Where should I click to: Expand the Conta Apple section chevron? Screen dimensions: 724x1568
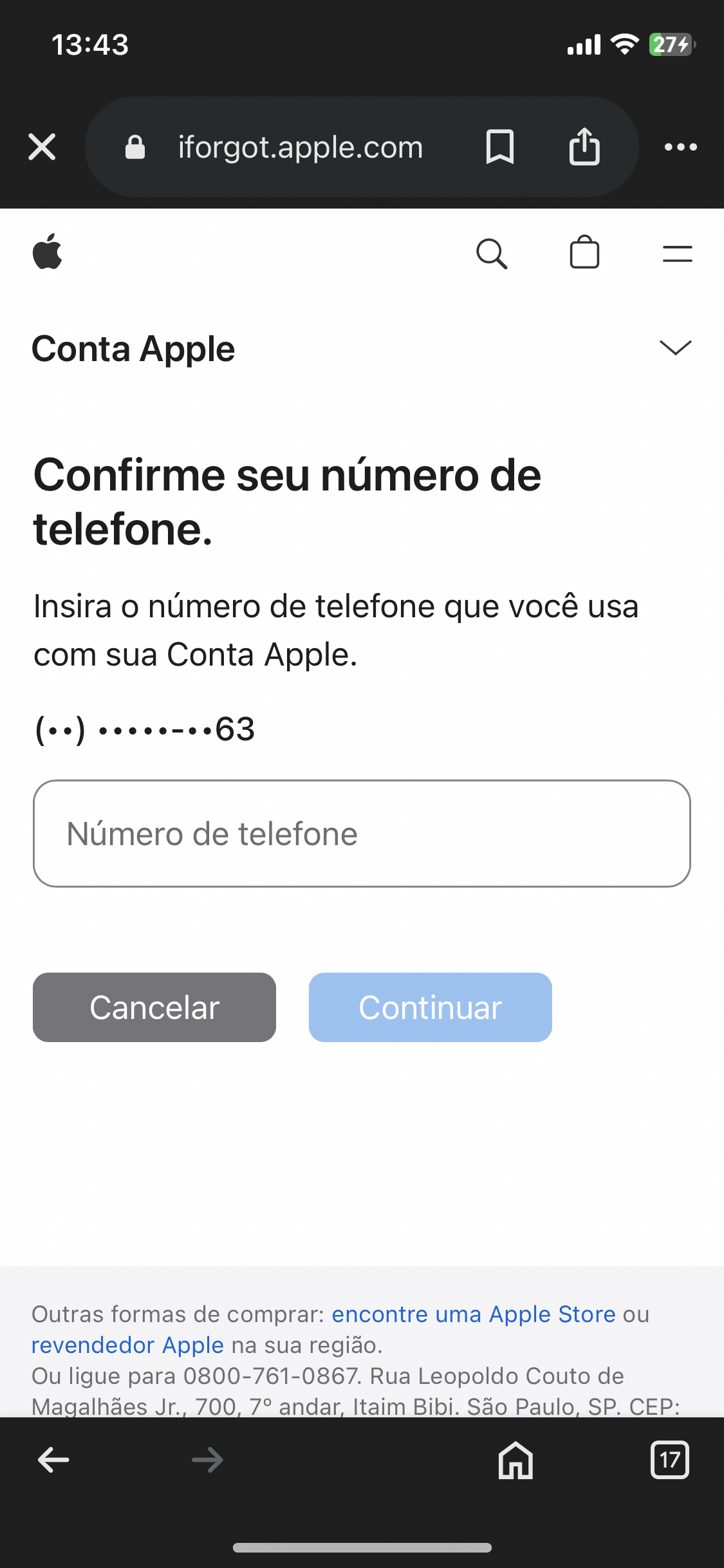(x=676, y=348)
